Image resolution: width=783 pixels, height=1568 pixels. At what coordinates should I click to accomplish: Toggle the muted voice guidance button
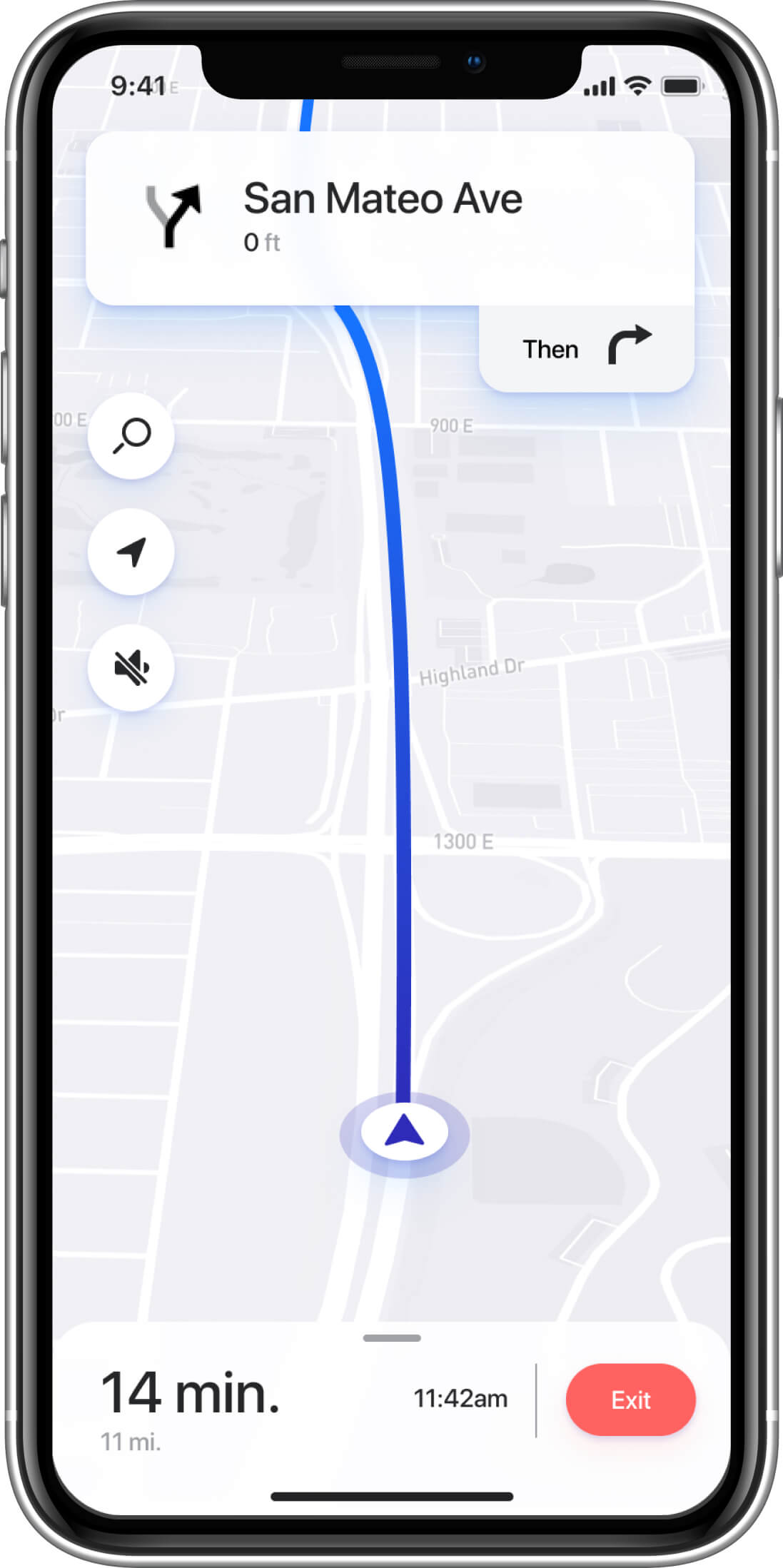point(131,668)
